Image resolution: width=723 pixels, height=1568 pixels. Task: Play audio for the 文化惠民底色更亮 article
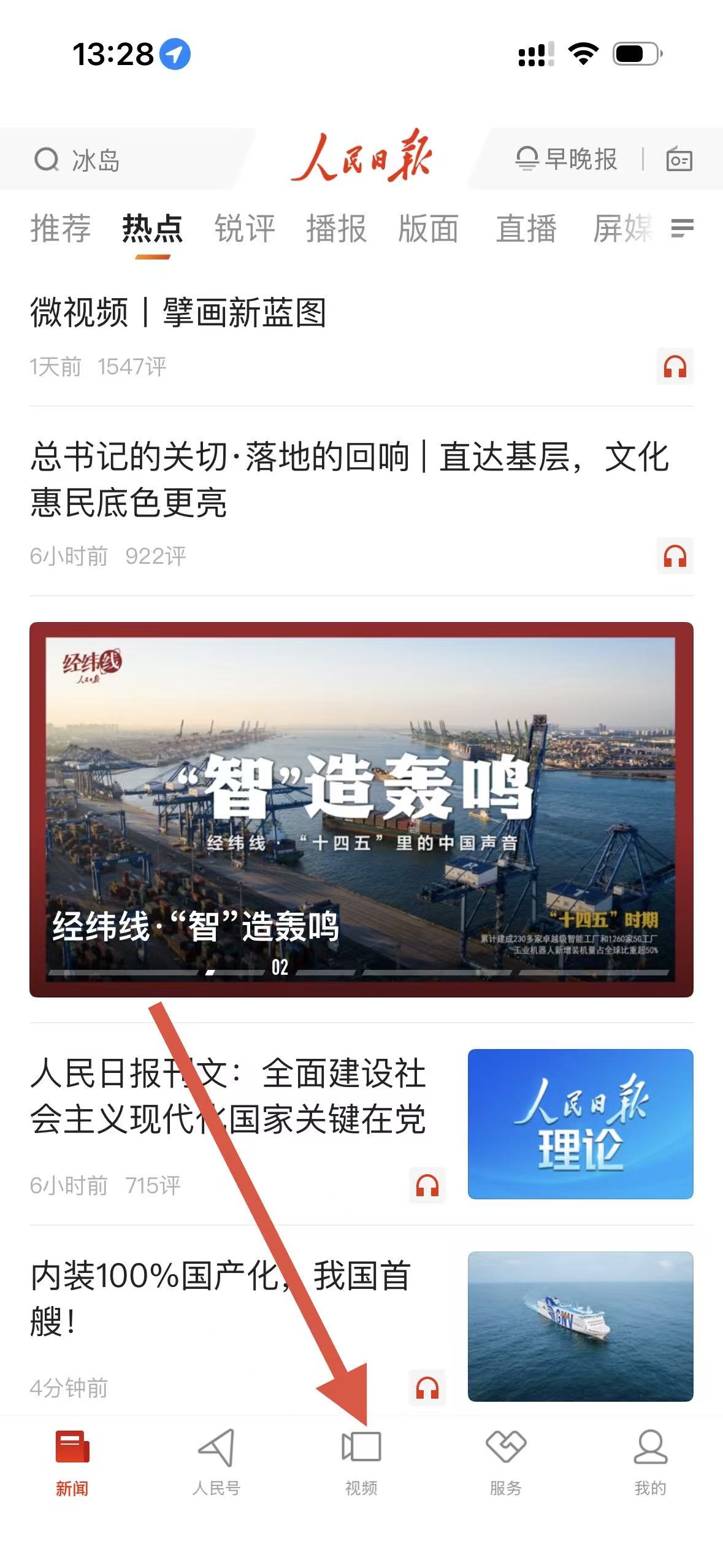(x=675, y=556)
